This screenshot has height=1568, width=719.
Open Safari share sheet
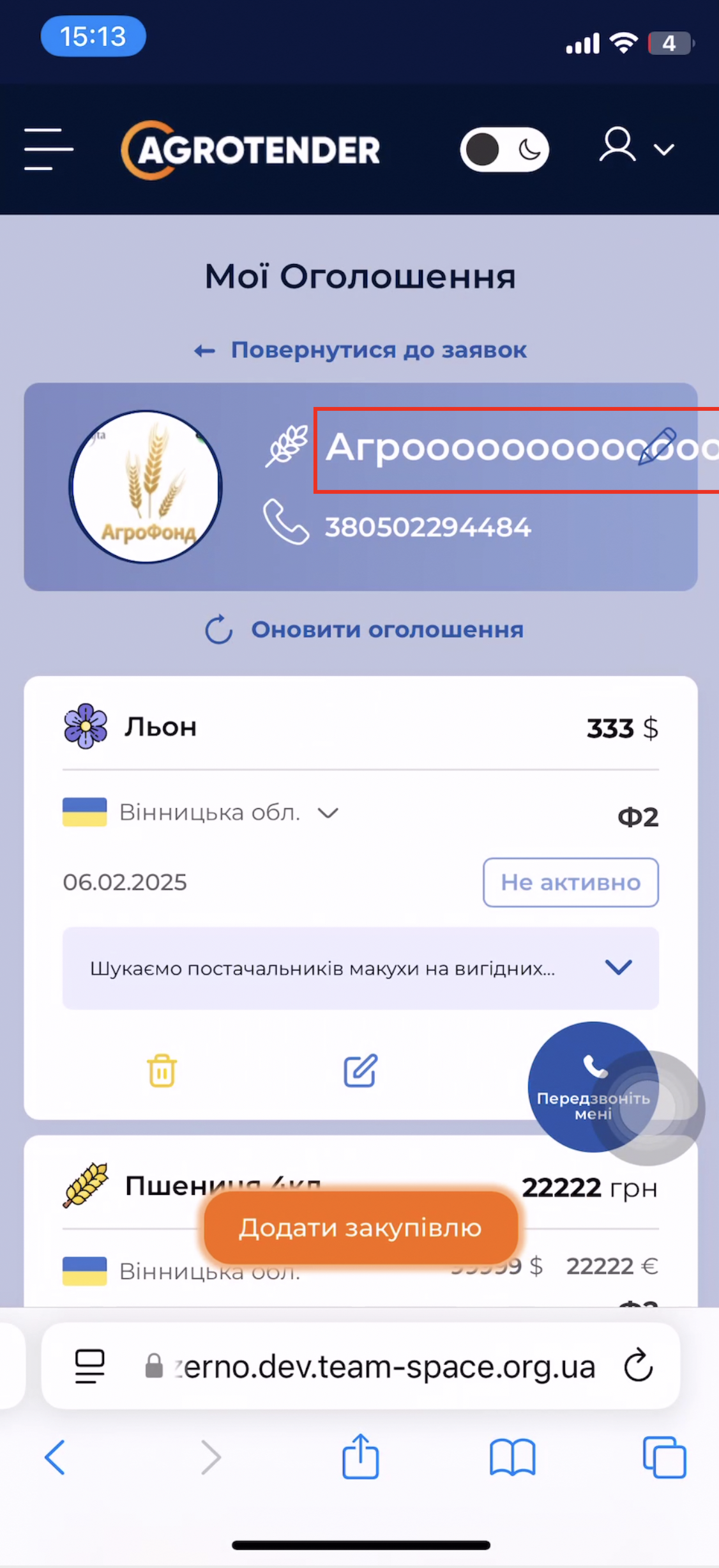(x=361, y=1457)
